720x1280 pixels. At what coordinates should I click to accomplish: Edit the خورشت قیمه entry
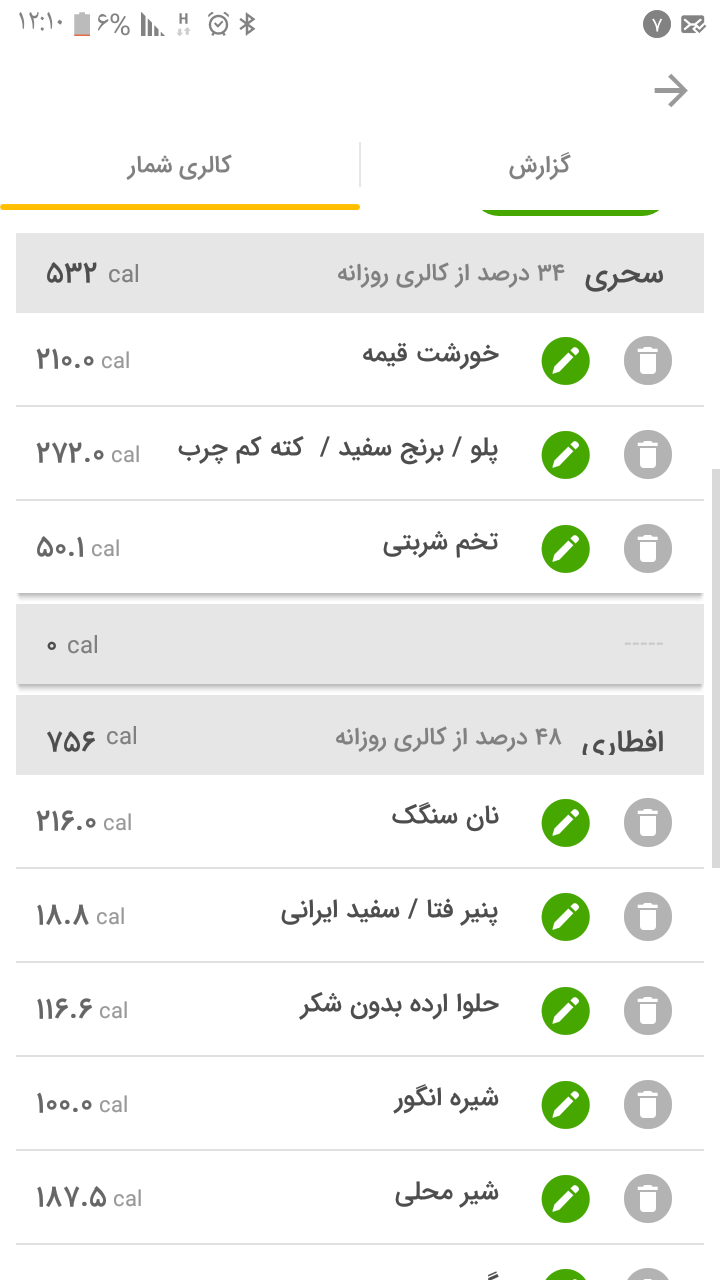[566, 361]
